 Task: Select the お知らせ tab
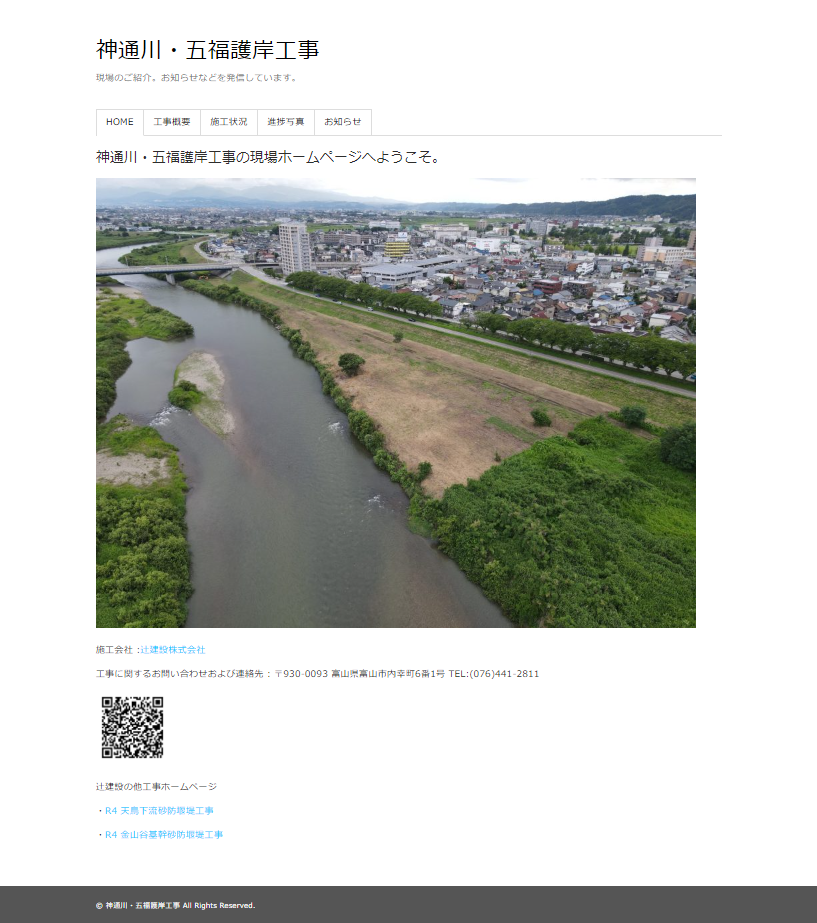pos(343,122)
